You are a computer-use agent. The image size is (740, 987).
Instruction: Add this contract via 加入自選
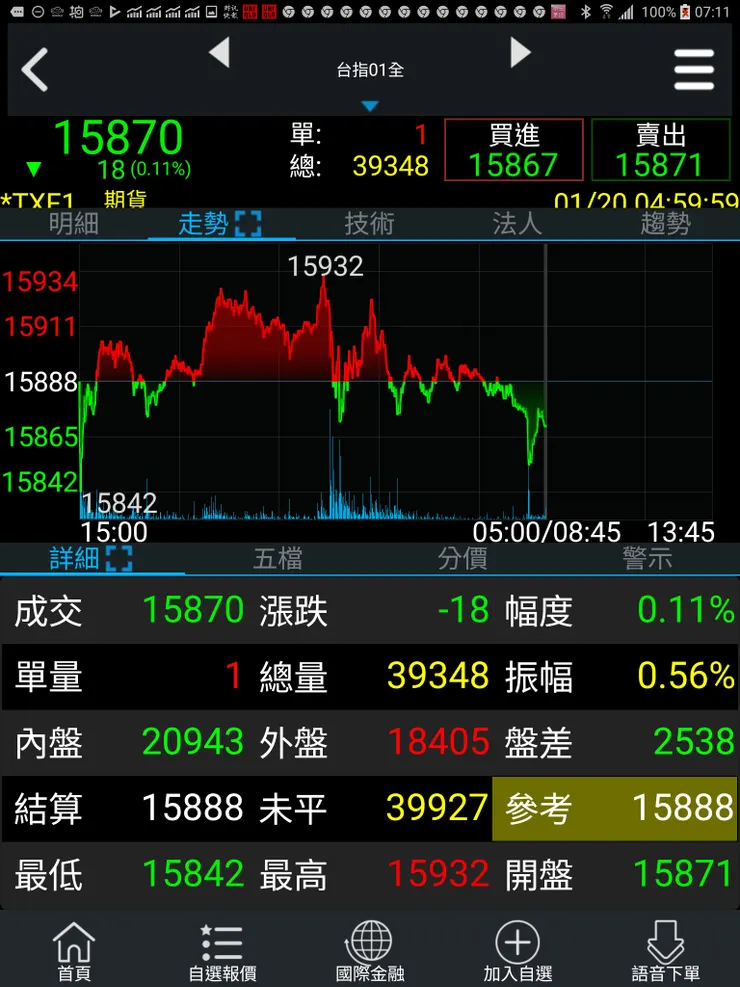point(518,951)
